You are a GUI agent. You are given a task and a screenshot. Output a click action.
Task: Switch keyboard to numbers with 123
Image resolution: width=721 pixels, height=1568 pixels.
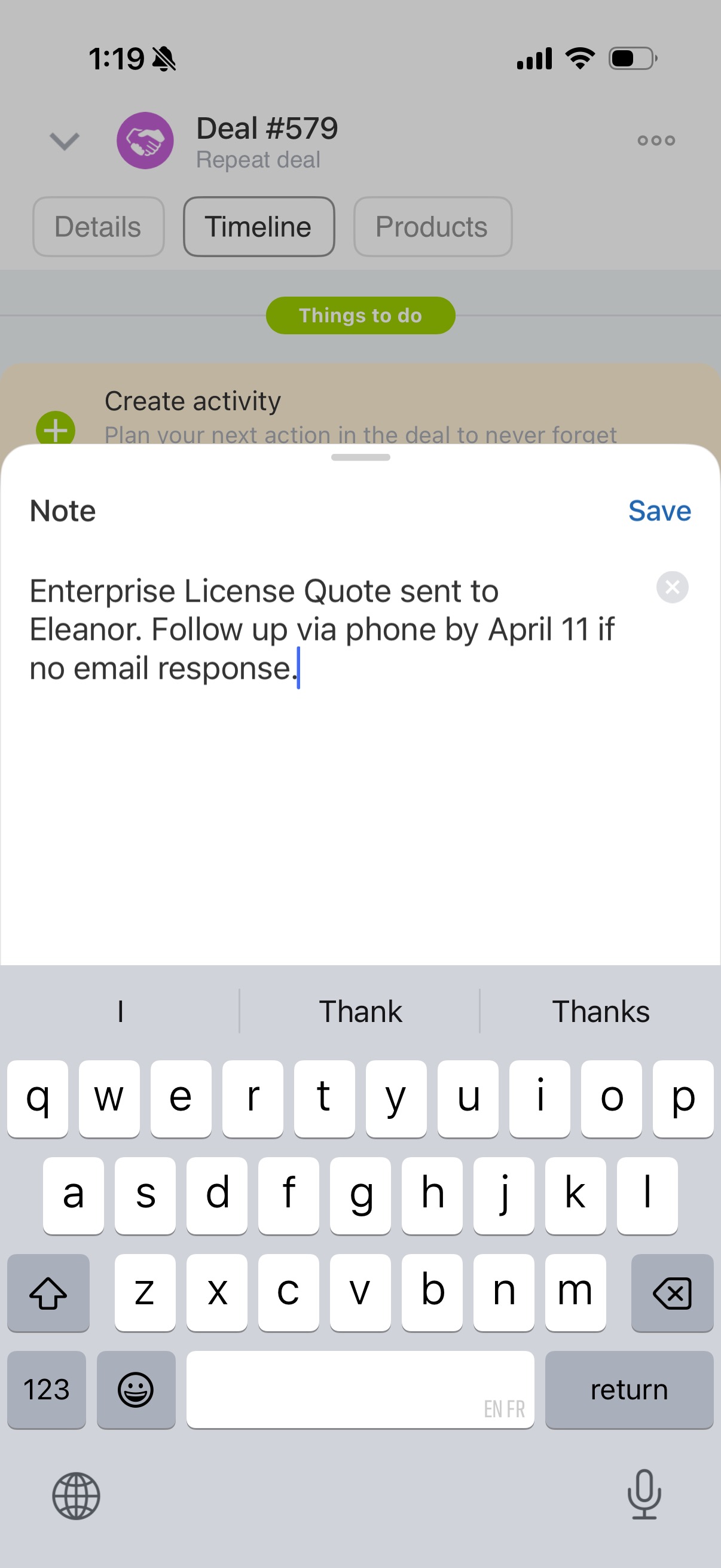46,1390
